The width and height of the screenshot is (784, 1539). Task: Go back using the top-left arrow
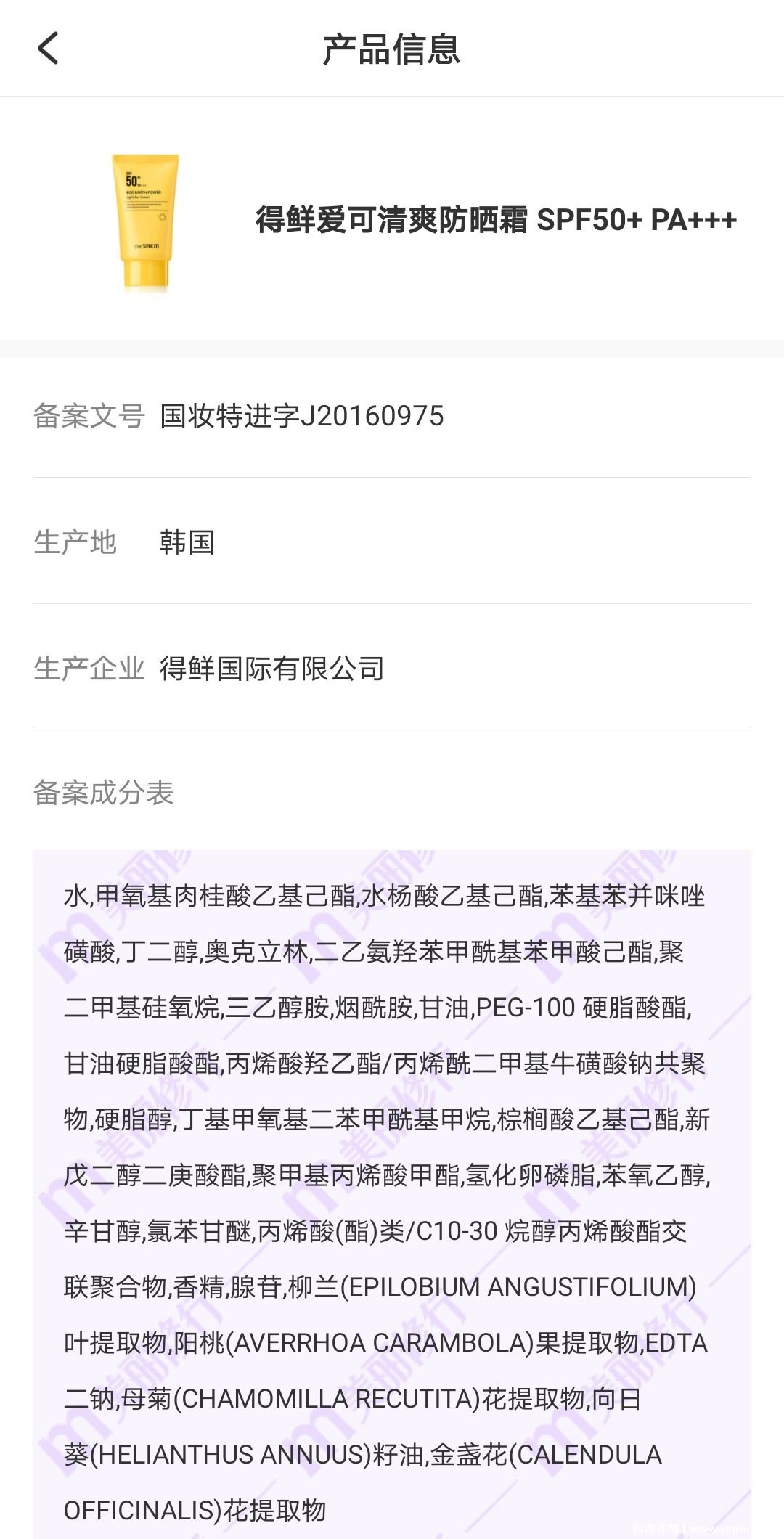48,49
